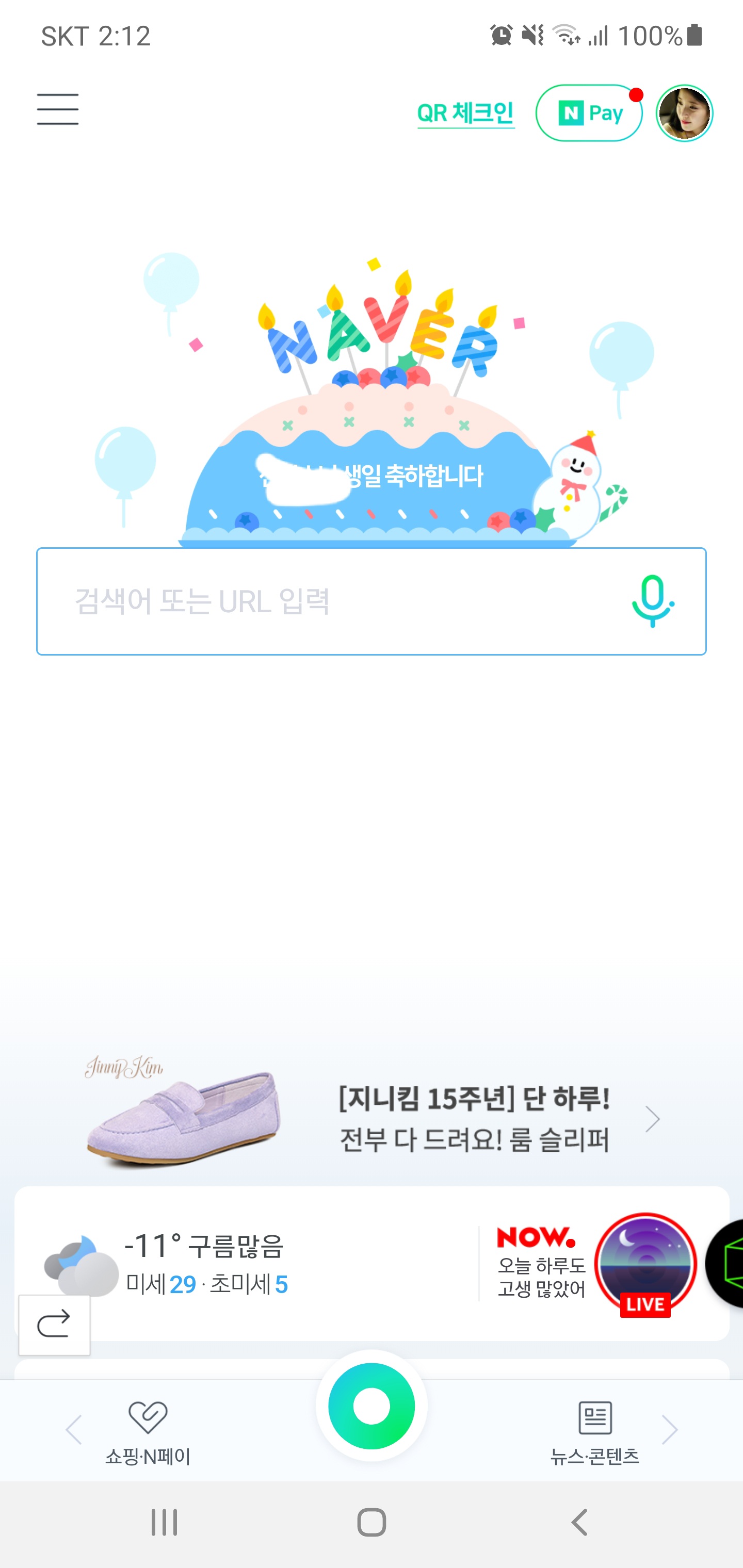Tap the left arrow beside 쇼핑·N페이

point(74,1429)
